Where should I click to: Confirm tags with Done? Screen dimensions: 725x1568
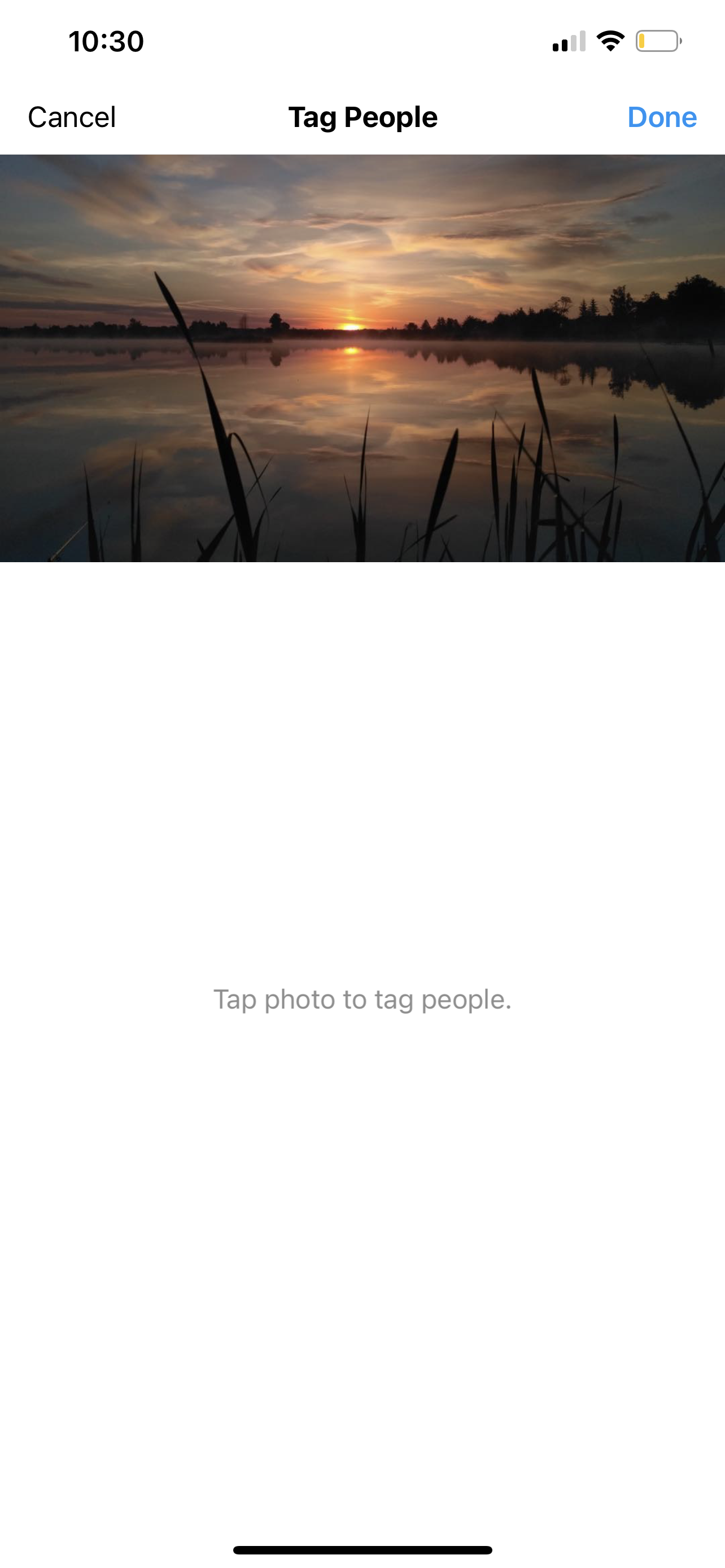662,117
